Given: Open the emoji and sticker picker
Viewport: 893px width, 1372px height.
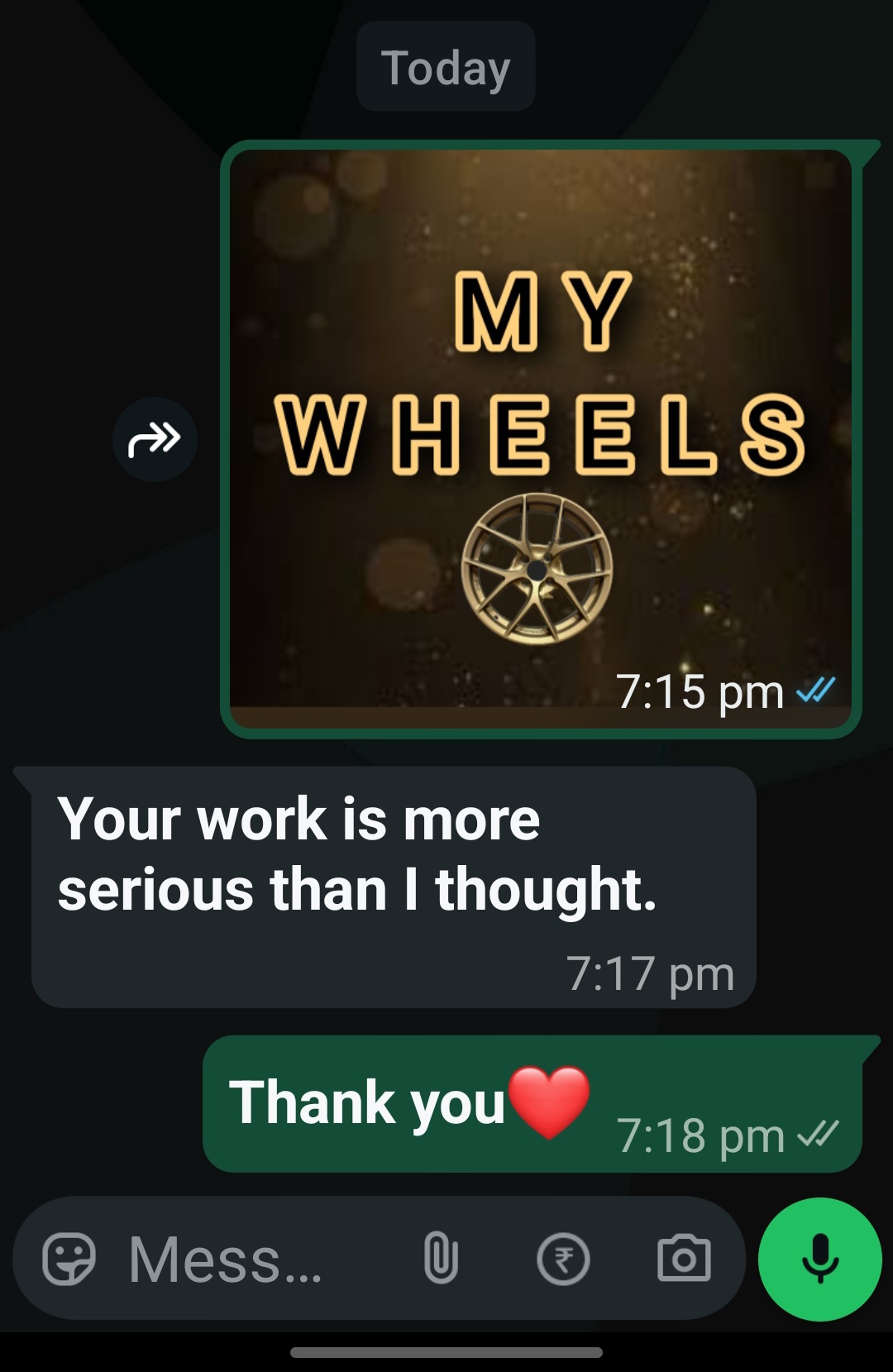Looking at the screenshot, I should (69, 1259).
